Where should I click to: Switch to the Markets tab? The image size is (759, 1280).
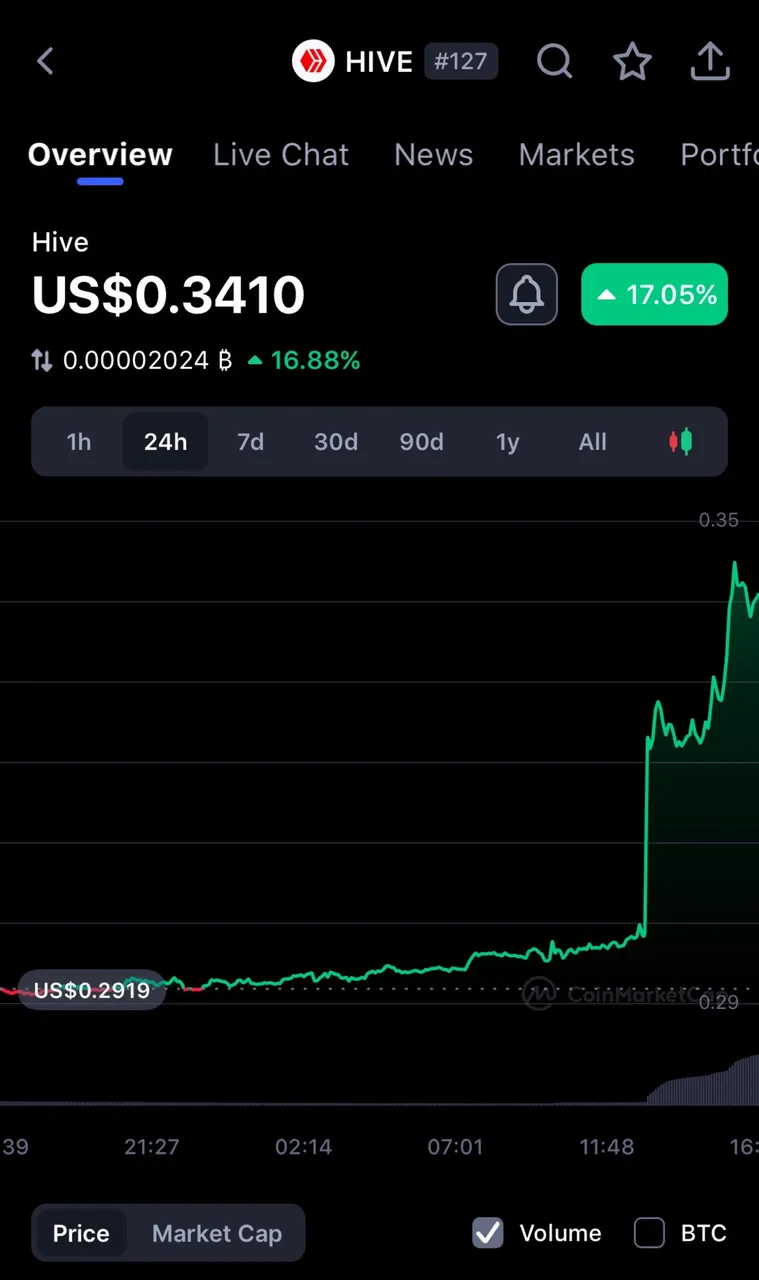pyautogui.click(x=576, y=154)
